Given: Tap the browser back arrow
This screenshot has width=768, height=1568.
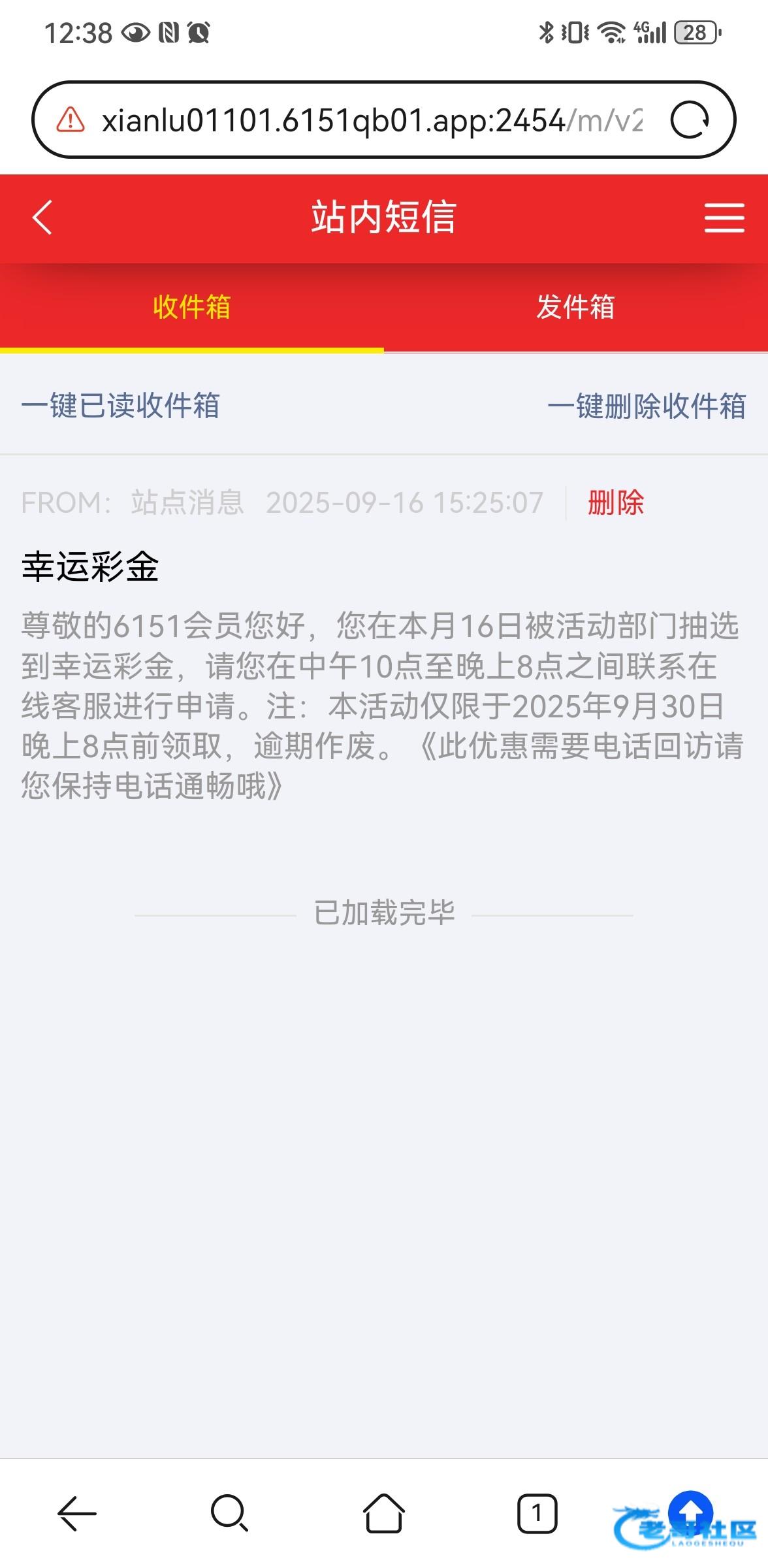Looking at the screenshot, I should (x=77, y=1513).
